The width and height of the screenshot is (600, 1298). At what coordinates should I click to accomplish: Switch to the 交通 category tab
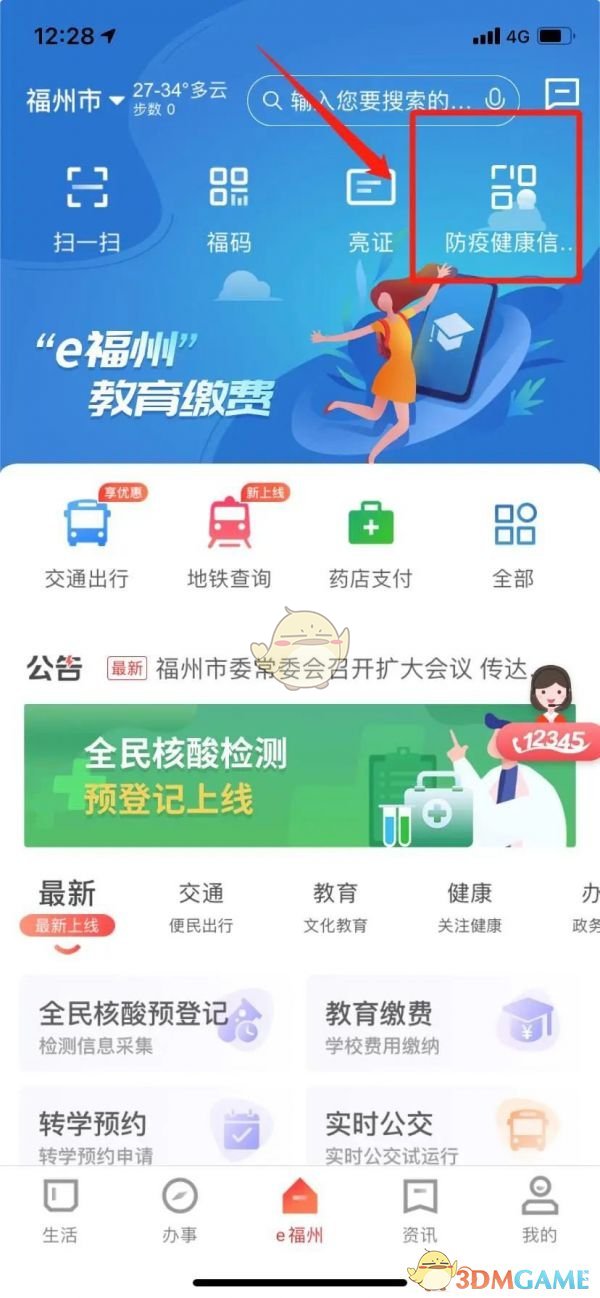click(200, 906)
